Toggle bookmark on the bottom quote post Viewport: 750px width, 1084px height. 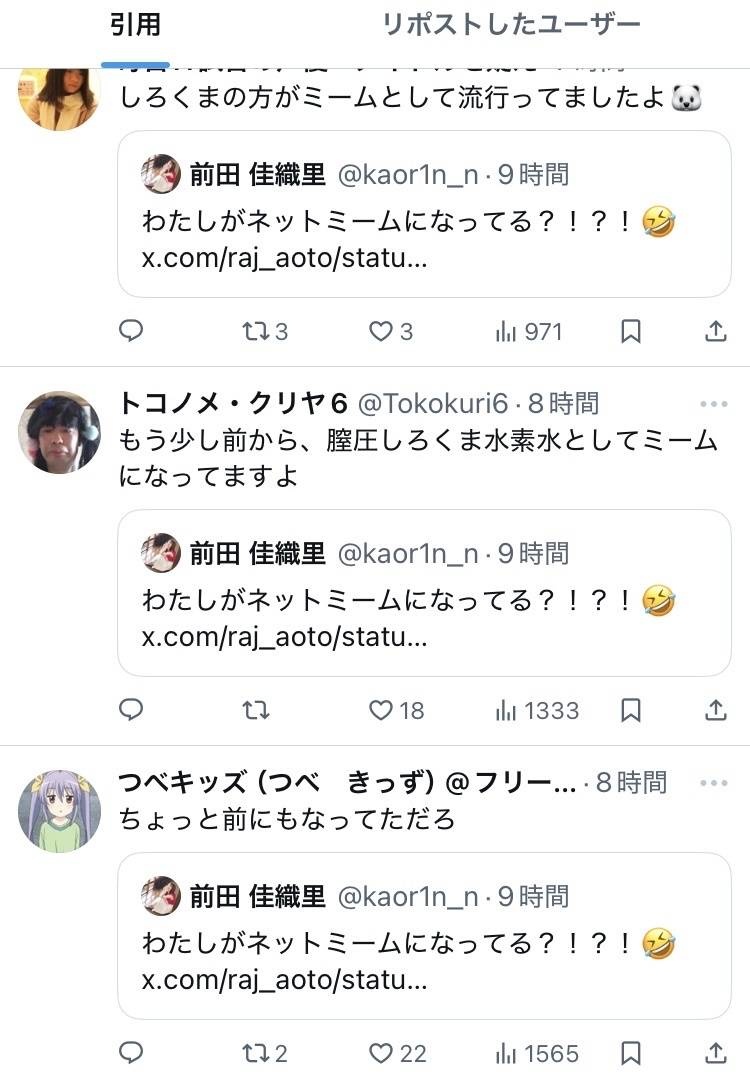(631, 1053)
